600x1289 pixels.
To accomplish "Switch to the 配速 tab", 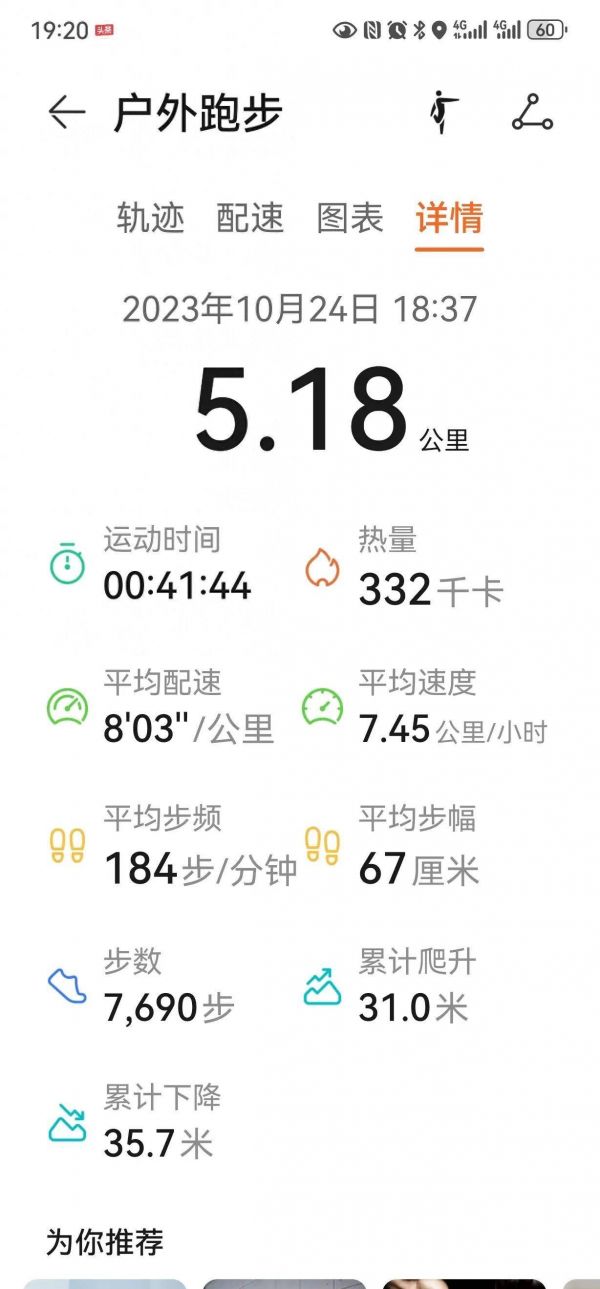I will click(x=250, y=218).
